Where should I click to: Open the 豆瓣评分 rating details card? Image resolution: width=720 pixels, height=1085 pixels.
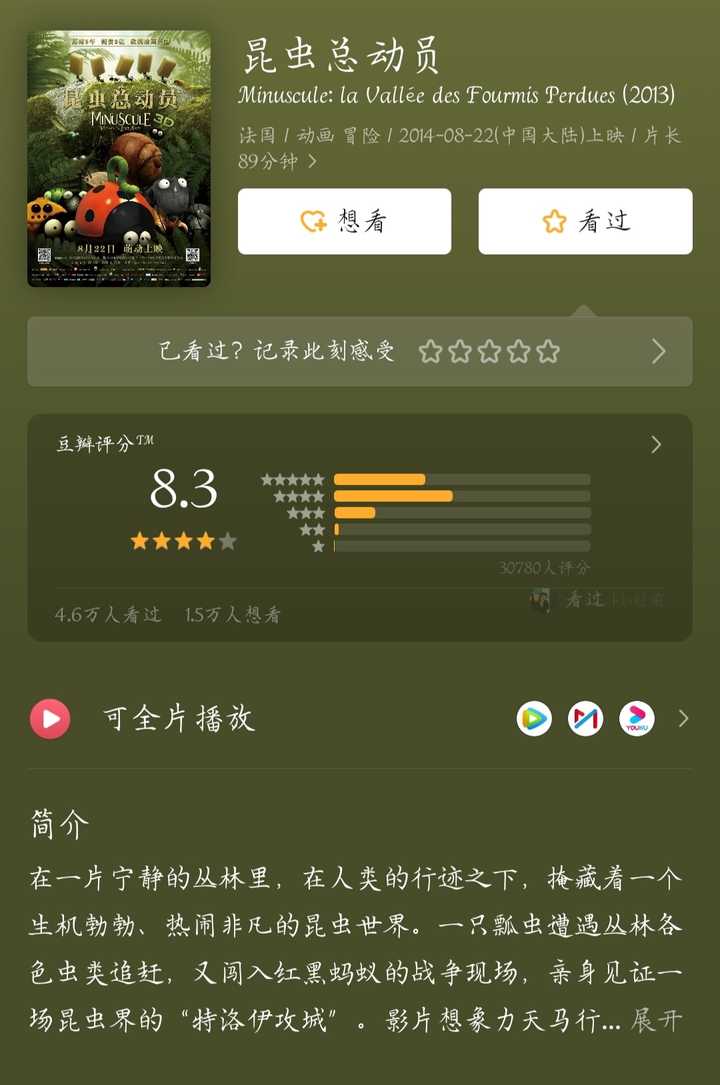tap(656, 445)
